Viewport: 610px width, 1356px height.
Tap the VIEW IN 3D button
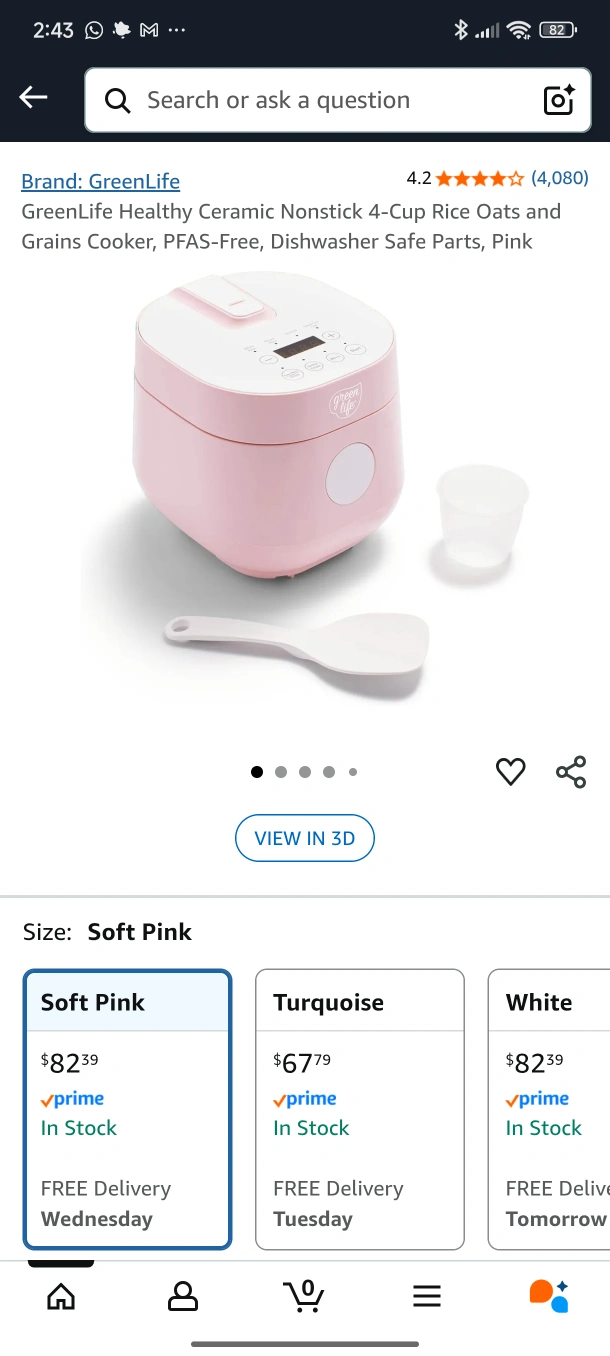coord(305,838)
